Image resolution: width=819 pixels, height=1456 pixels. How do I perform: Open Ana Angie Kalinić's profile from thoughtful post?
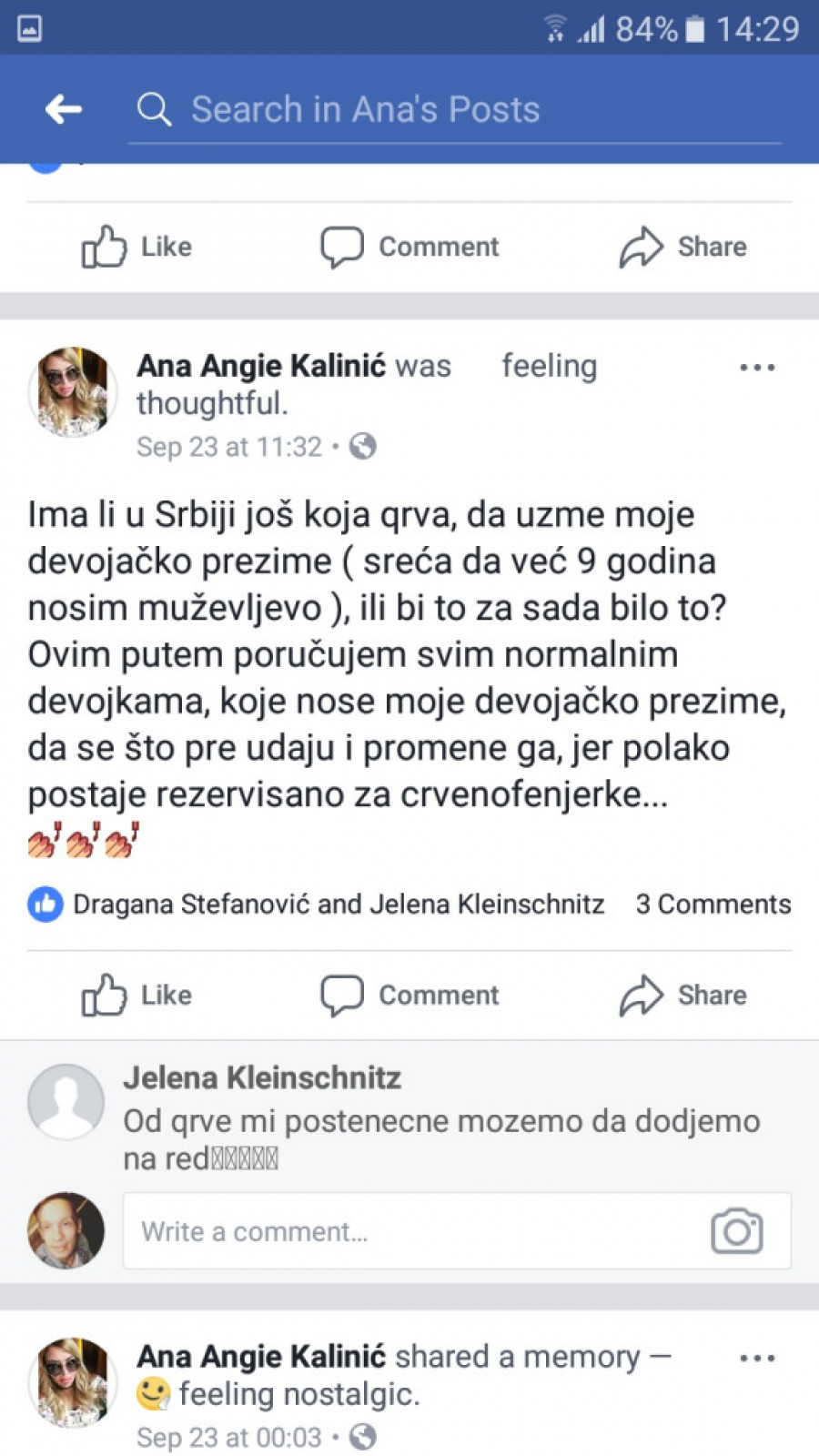(x=261, y=366)
